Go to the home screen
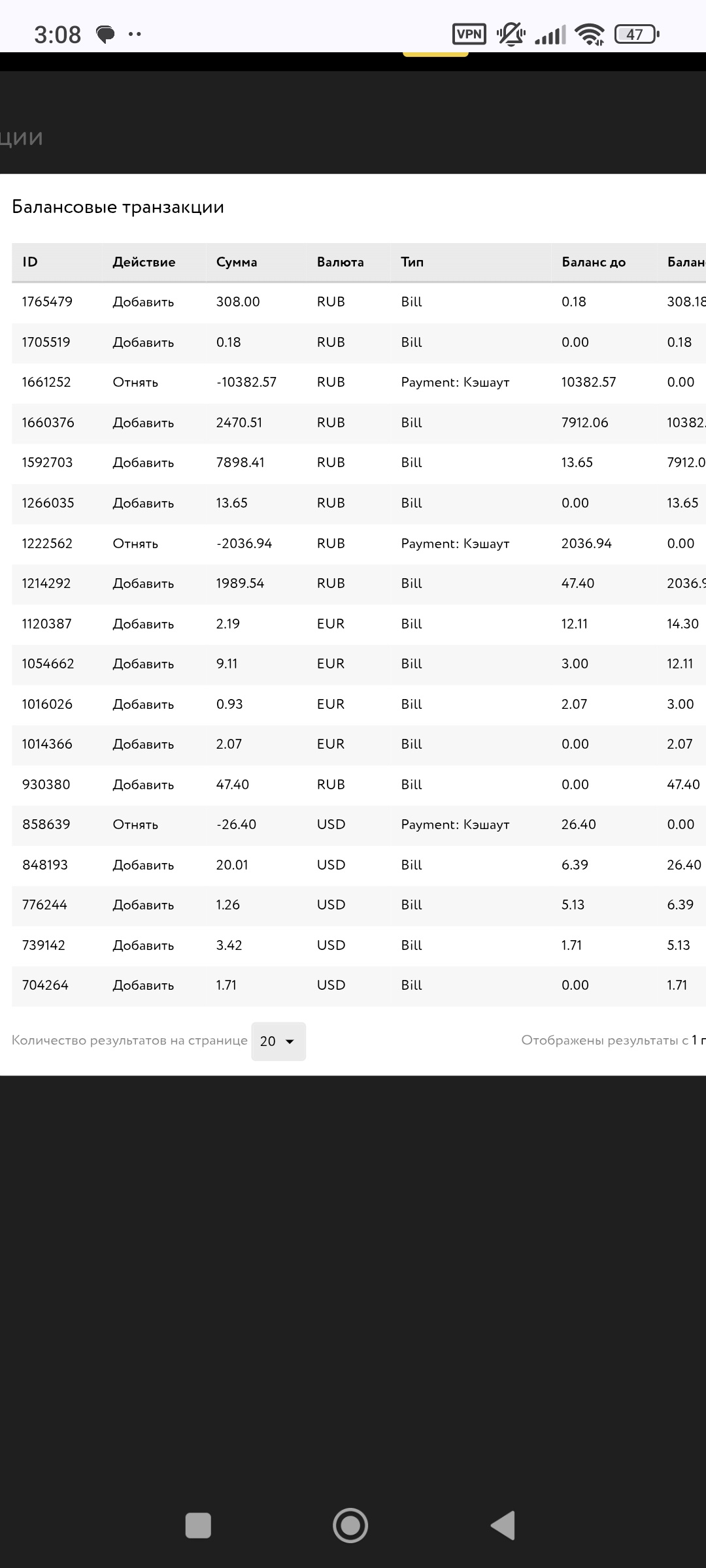Screen dimensions: 706x1568 pyautogui.click(x=350, y=1526)
